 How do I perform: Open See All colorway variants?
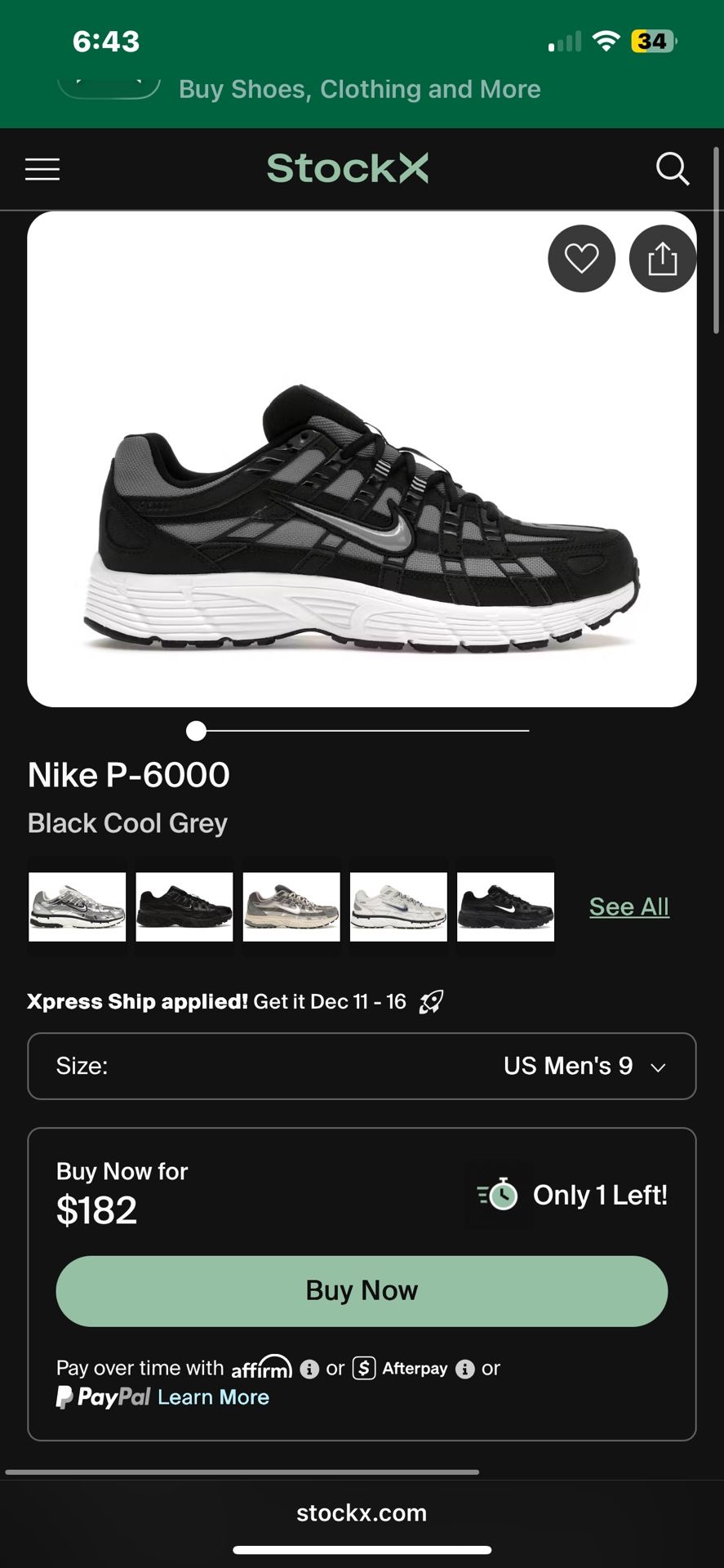(x=629, y=906)
